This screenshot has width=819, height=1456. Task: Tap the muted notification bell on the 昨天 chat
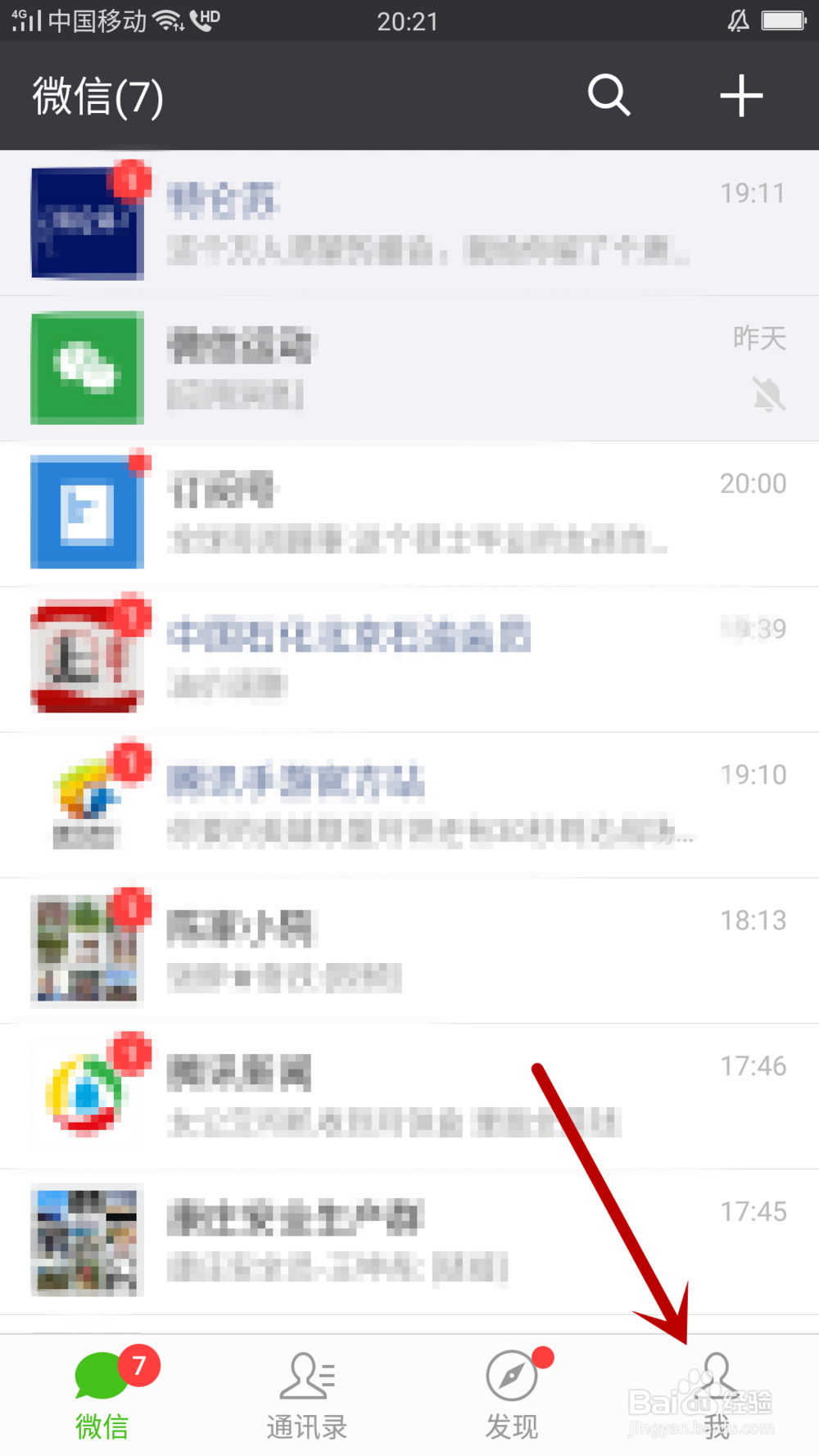[x=767, y=396]
